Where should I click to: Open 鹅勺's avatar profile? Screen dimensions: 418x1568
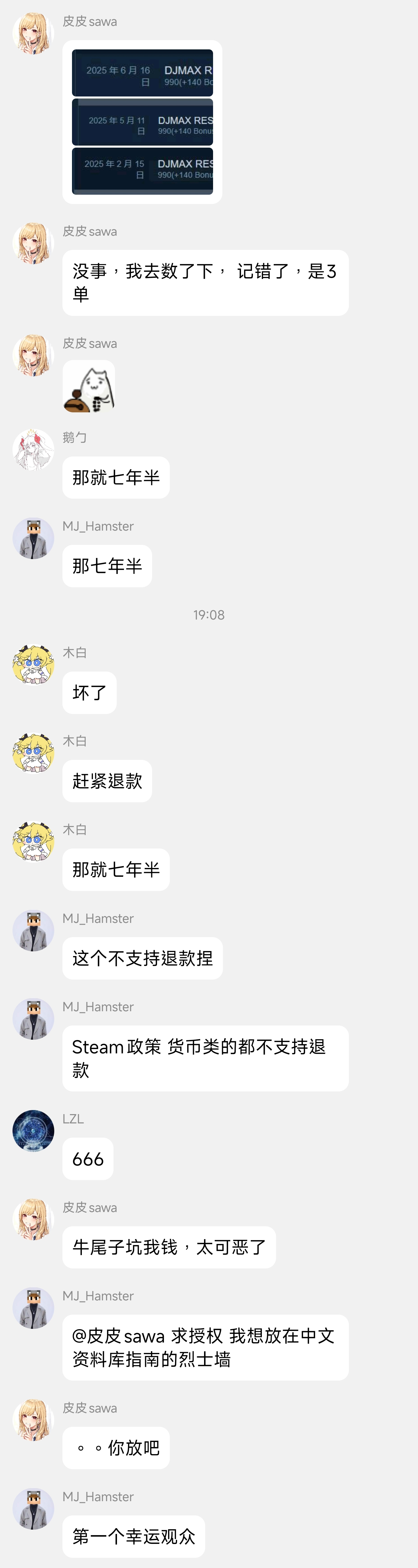coord(33,450)
